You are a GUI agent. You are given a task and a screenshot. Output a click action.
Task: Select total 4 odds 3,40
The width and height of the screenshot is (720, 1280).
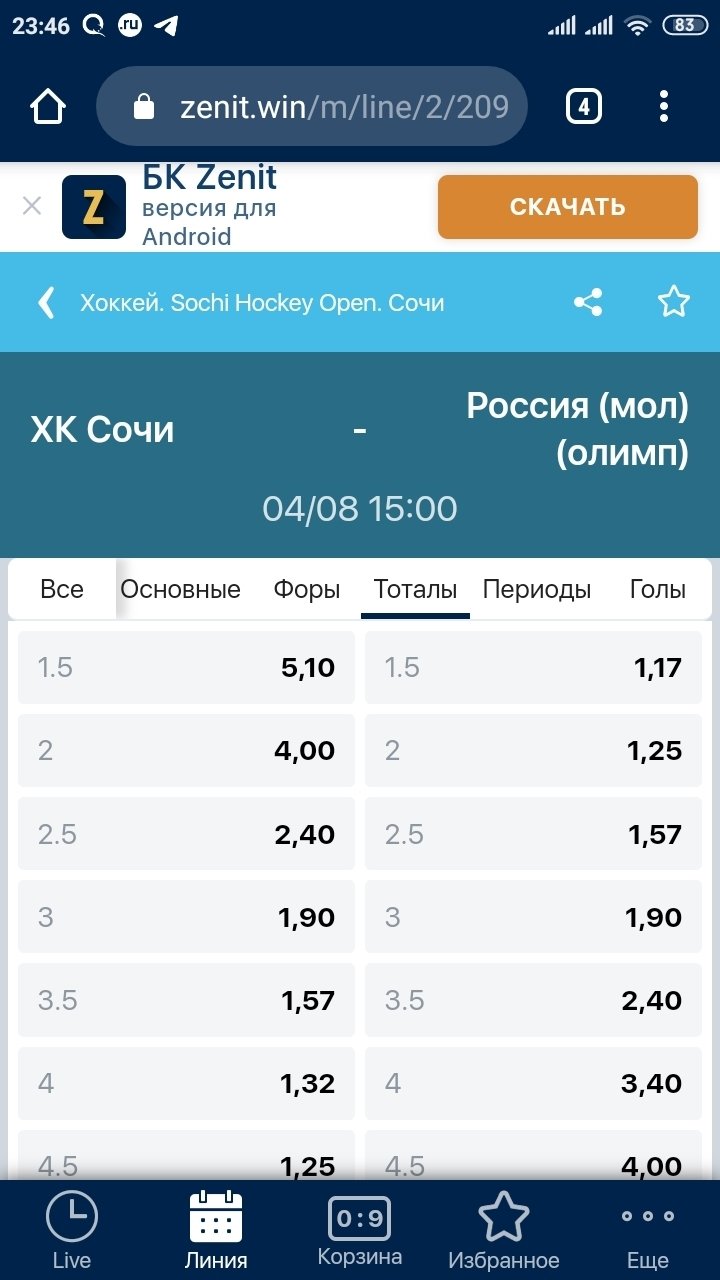point(533,1083)
